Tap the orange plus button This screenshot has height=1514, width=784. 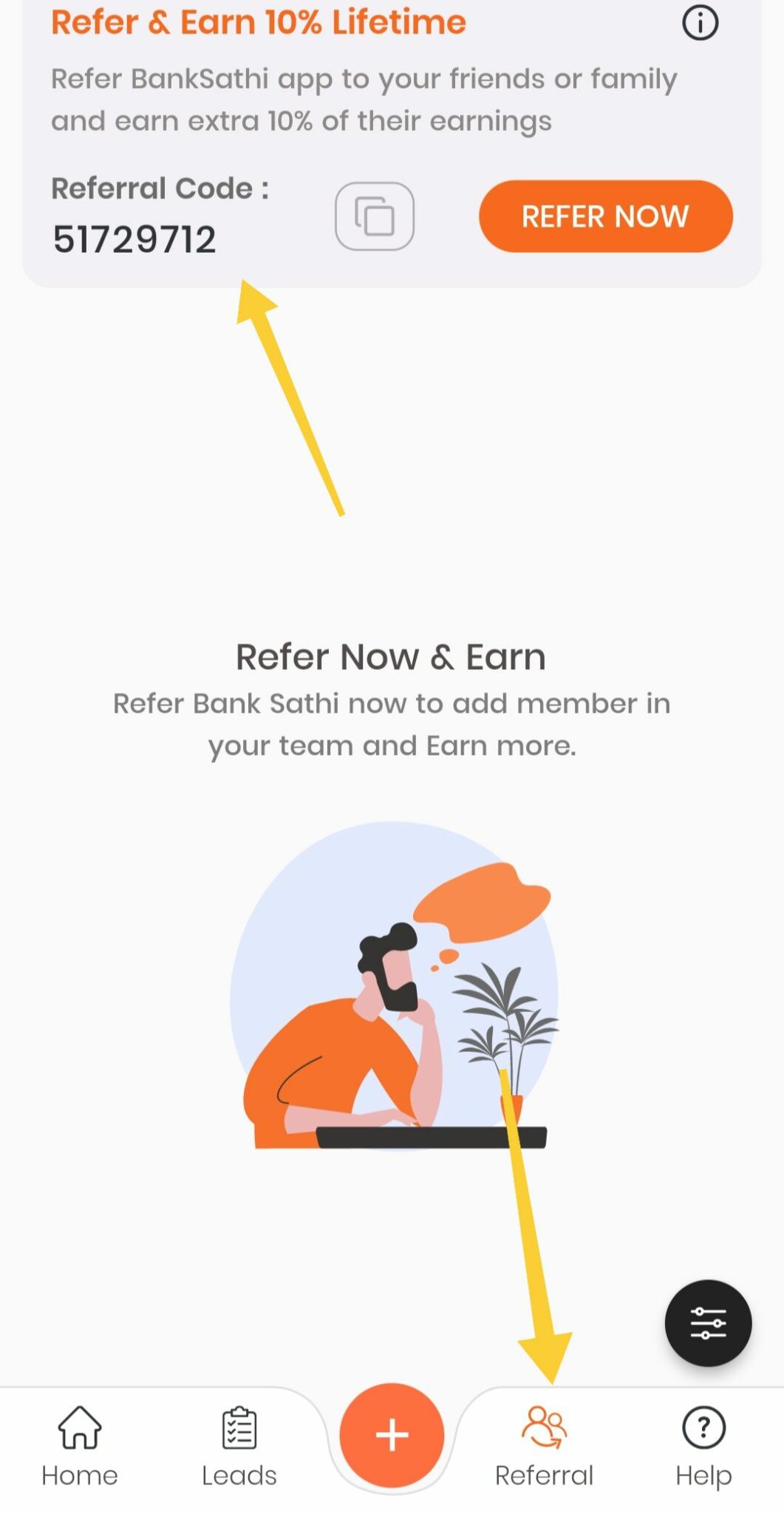(392, 1435)
